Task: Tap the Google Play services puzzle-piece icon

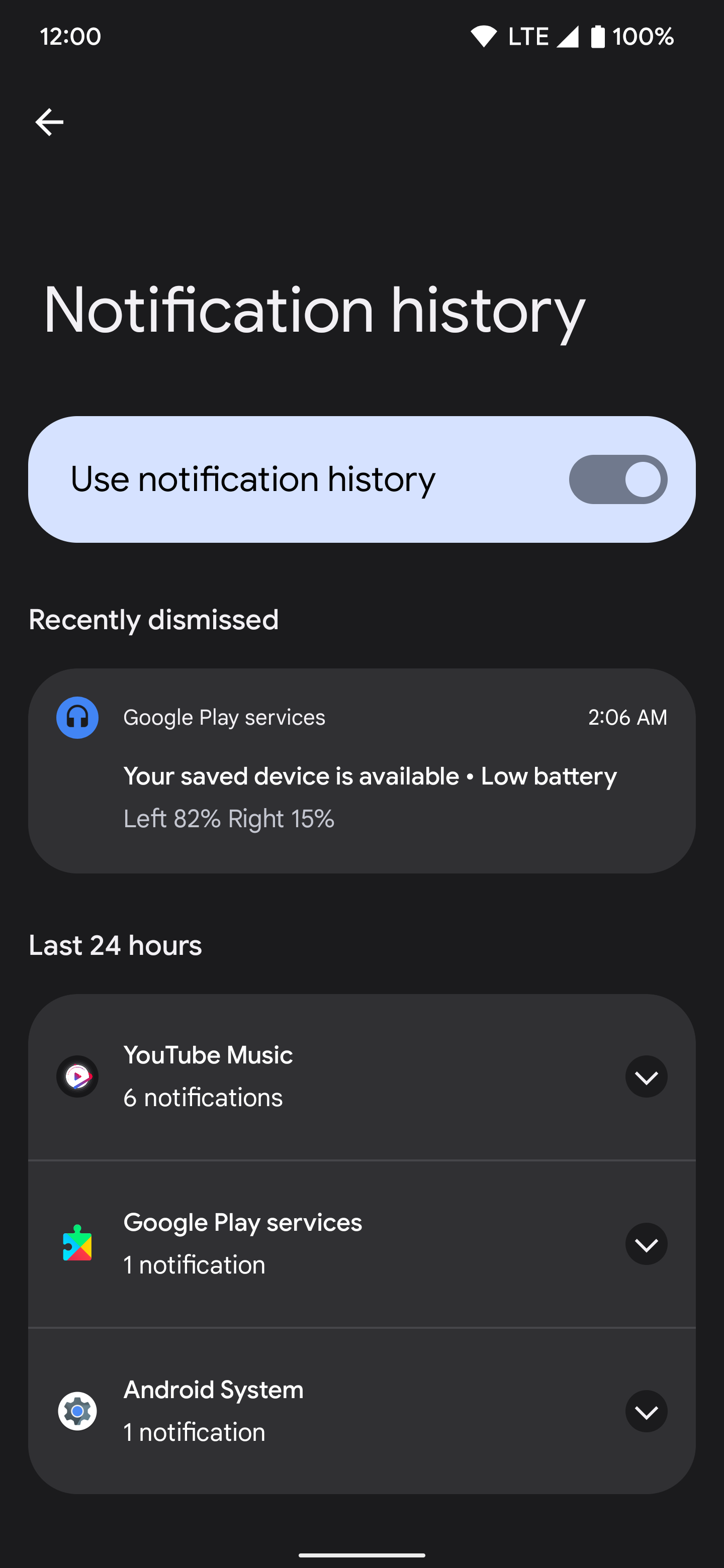Action: [77, 1243]
